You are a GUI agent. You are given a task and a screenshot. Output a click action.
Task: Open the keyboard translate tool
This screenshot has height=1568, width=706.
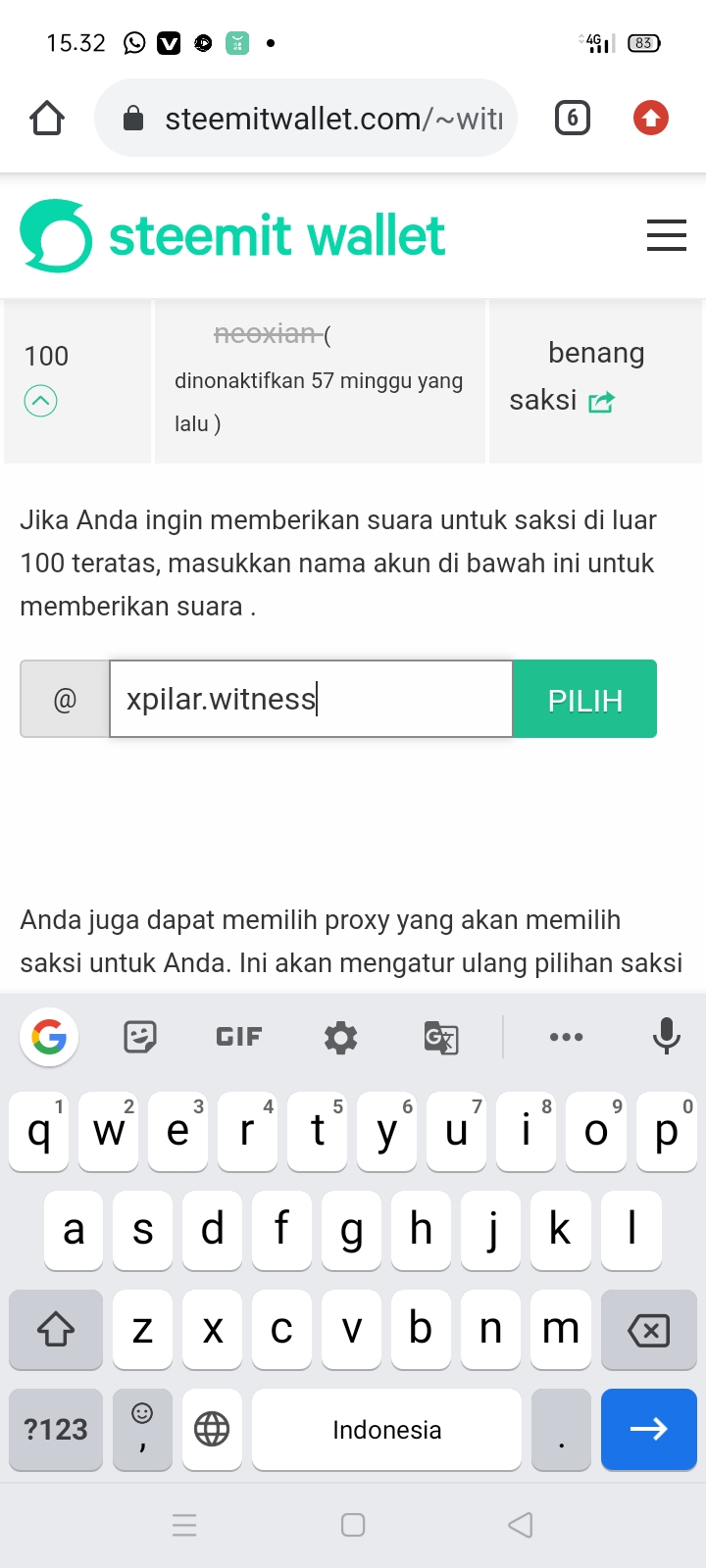tap(441, 1037)
